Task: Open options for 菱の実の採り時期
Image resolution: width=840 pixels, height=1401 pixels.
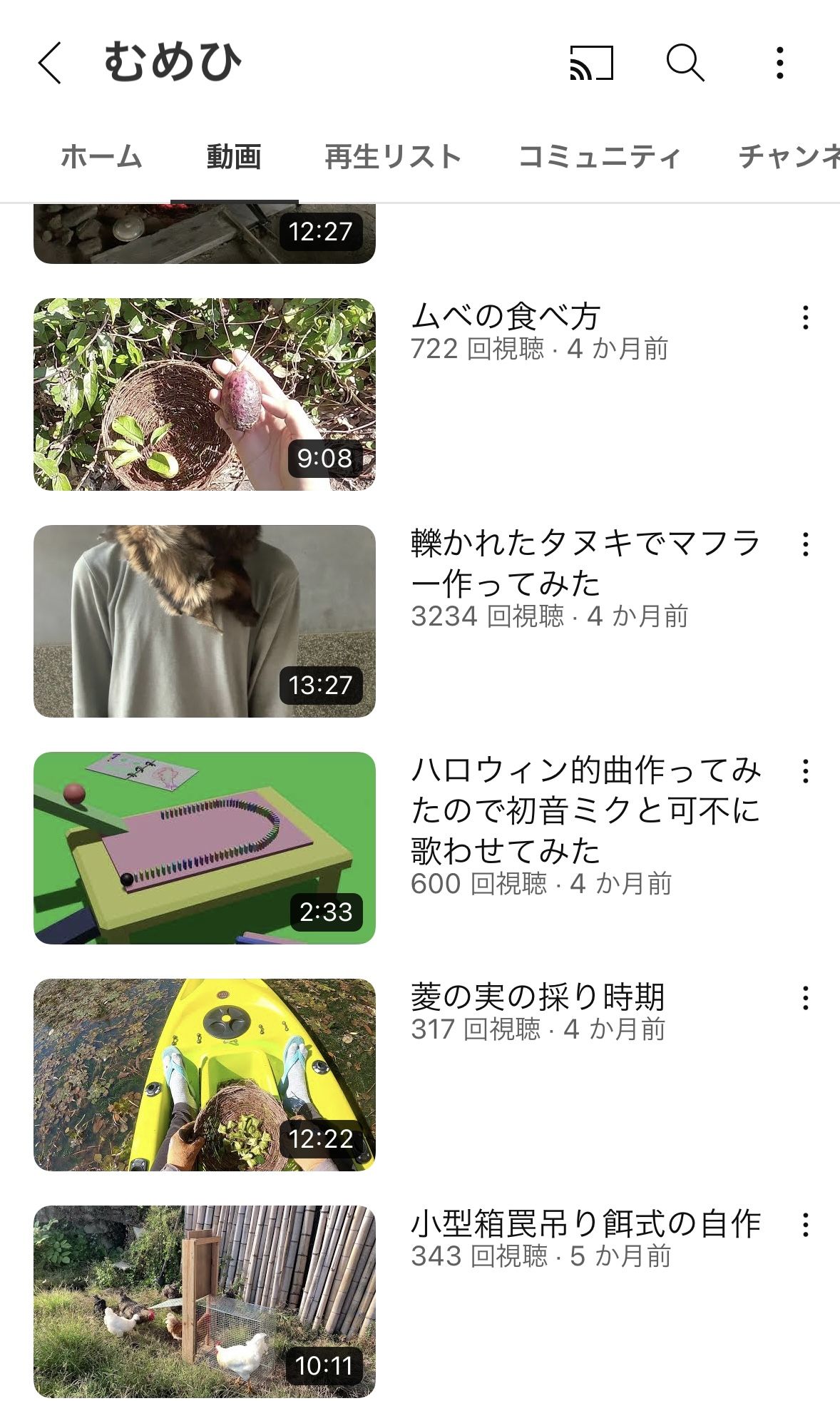Action: pyautogui.click(x=805, y=998)
